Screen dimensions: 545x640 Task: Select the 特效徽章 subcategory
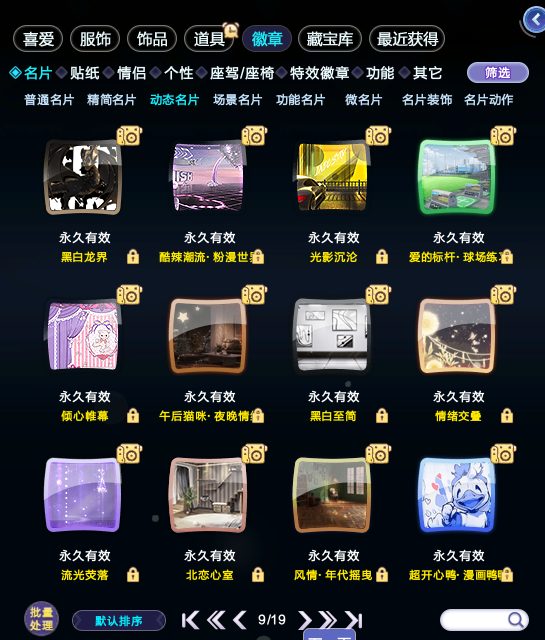[x=320, y=73]
